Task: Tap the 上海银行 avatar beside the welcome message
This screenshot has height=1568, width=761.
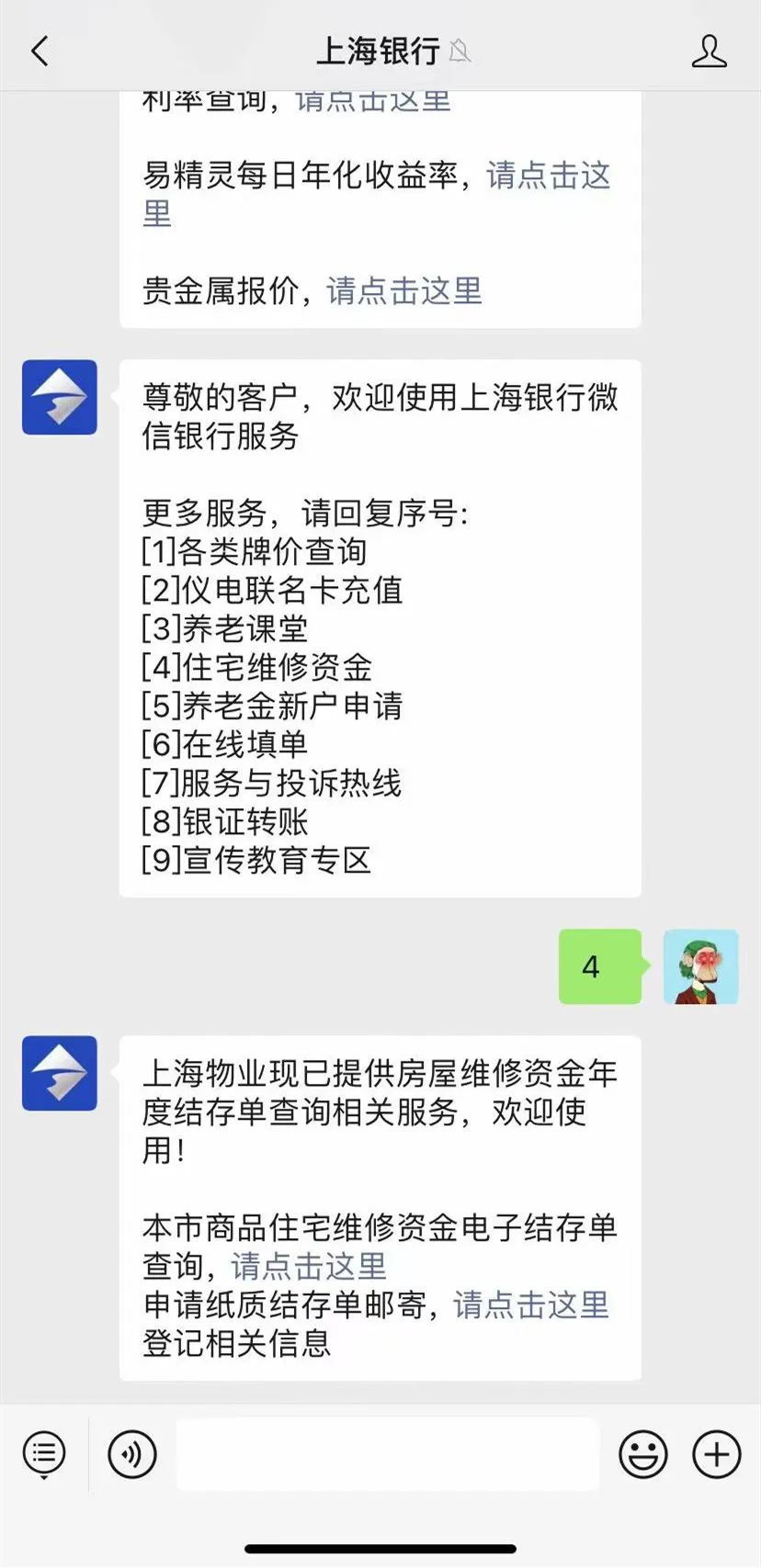Action: [60, 397]
